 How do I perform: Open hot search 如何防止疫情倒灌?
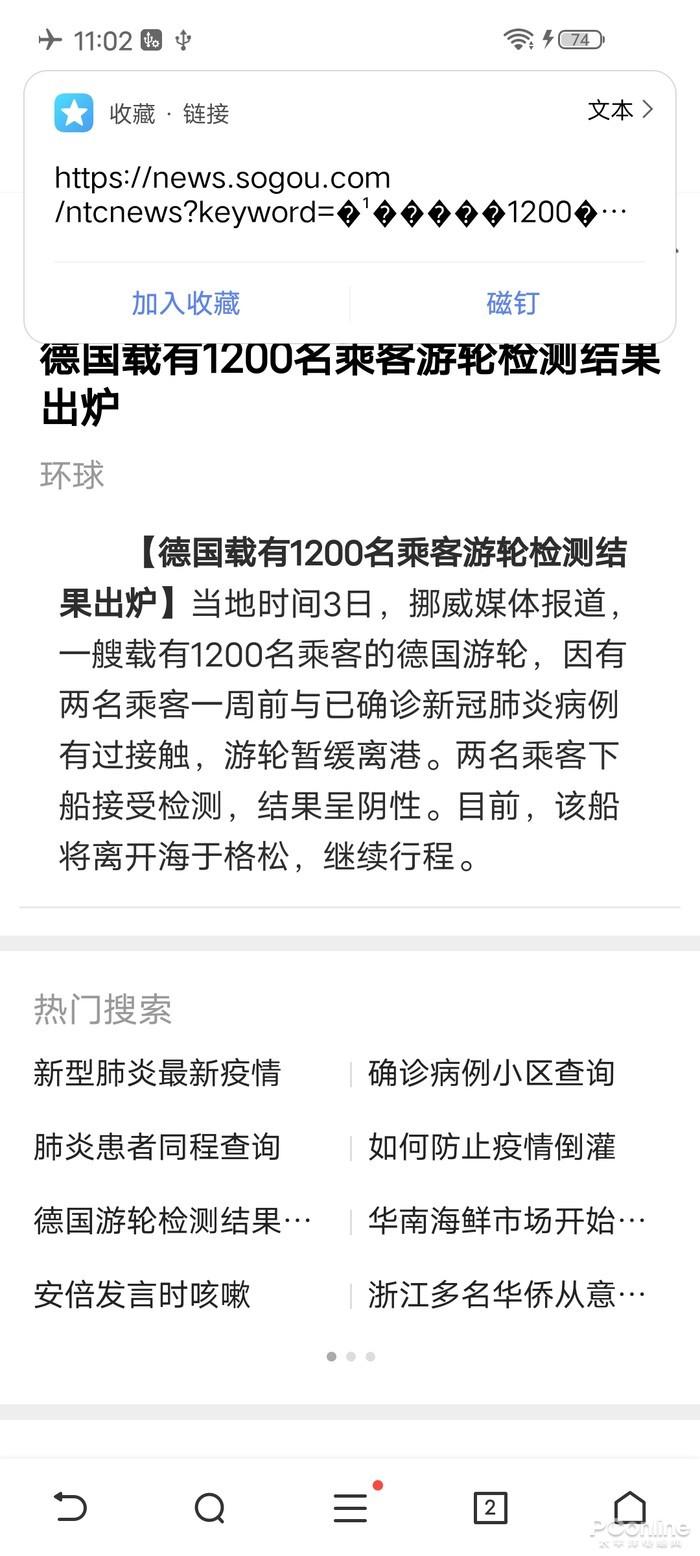491,1147
